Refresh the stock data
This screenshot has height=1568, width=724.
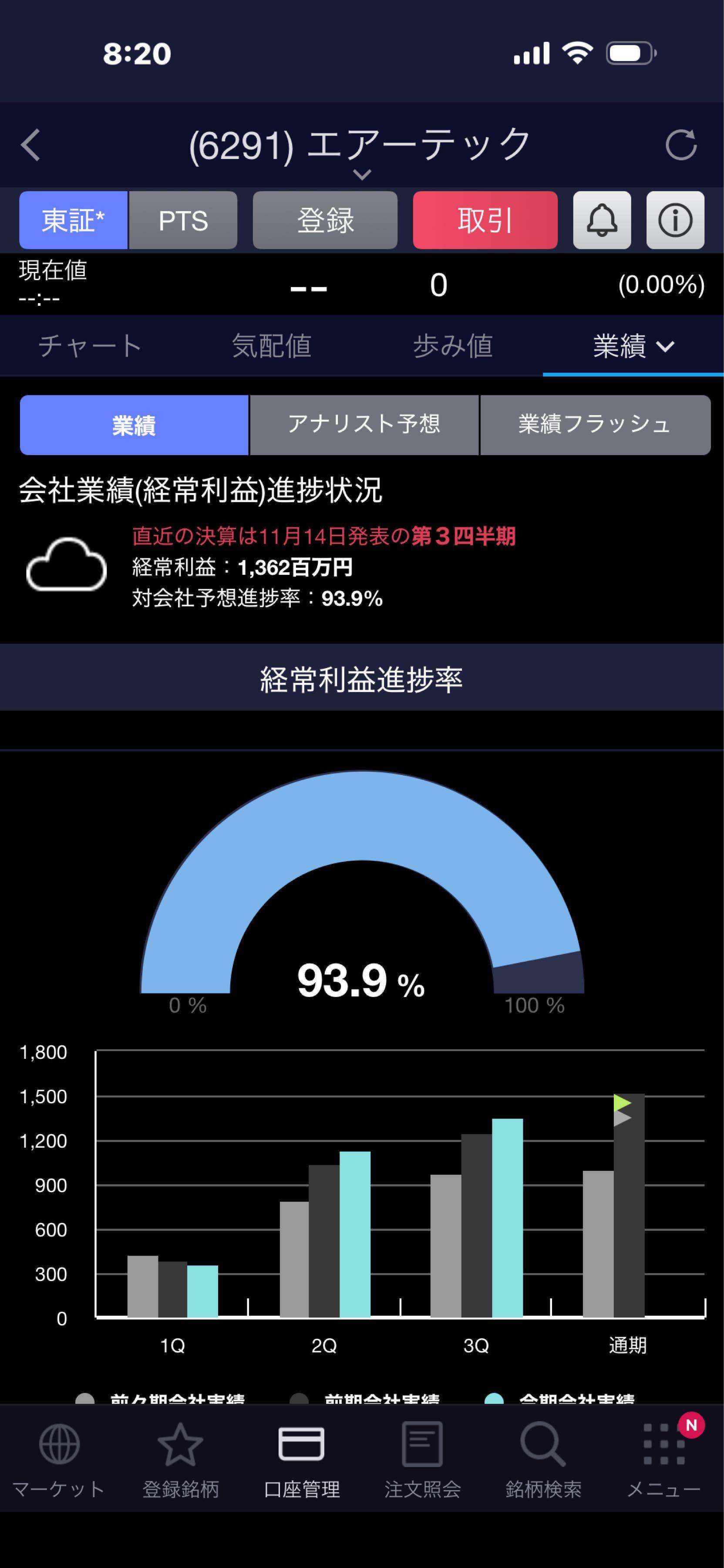680,145
